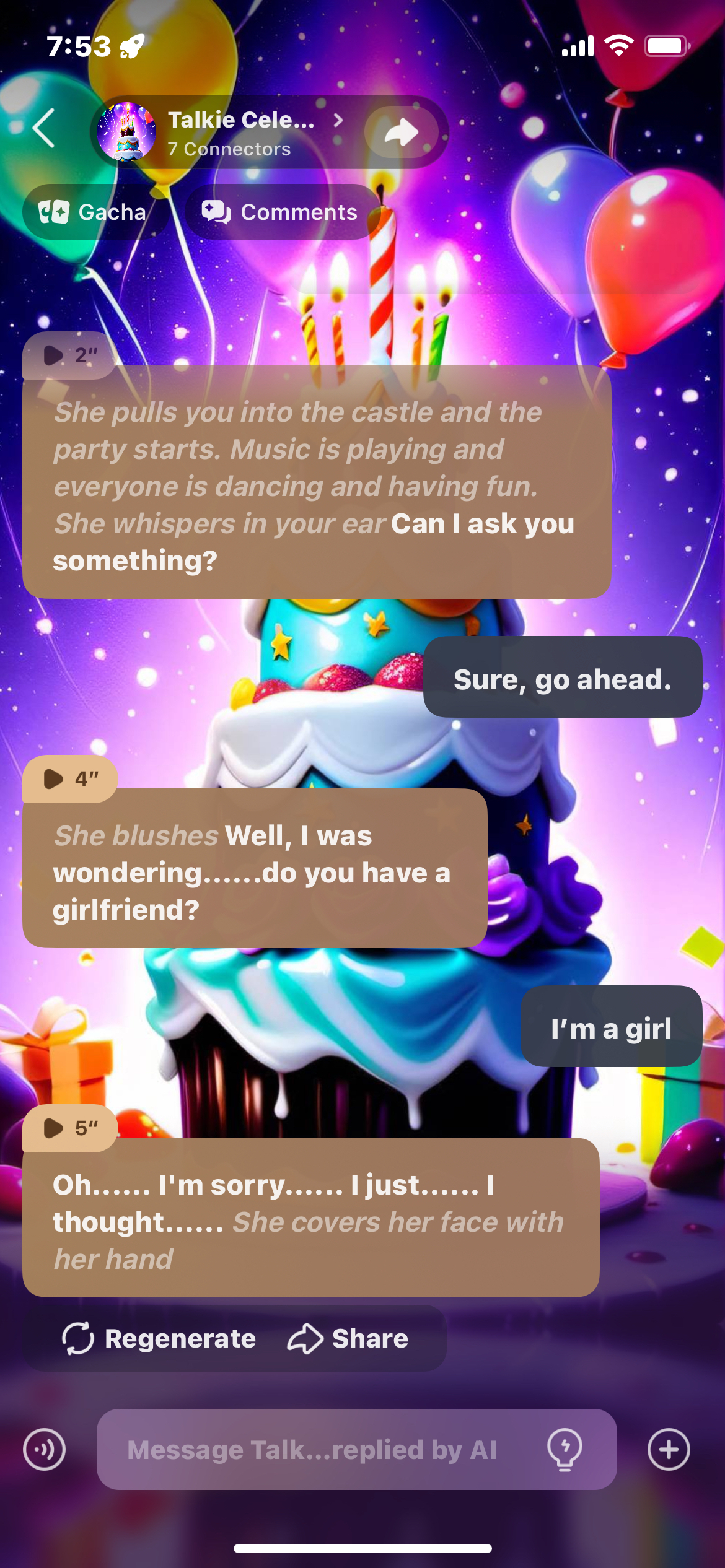View the Comments section
This screenshot has height=1568, width=725.
281,212
